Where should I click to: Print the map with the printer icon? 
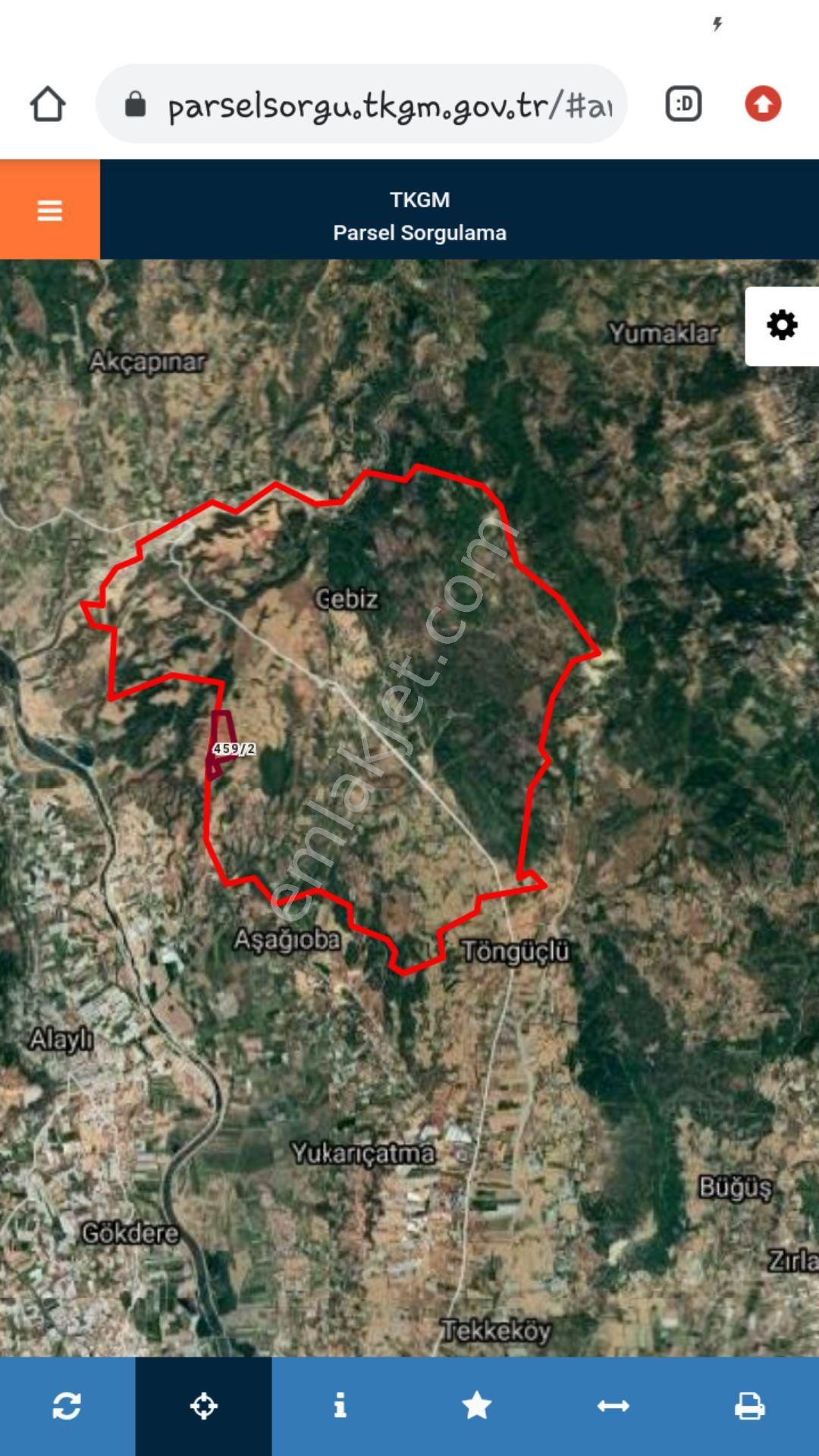750,1406
